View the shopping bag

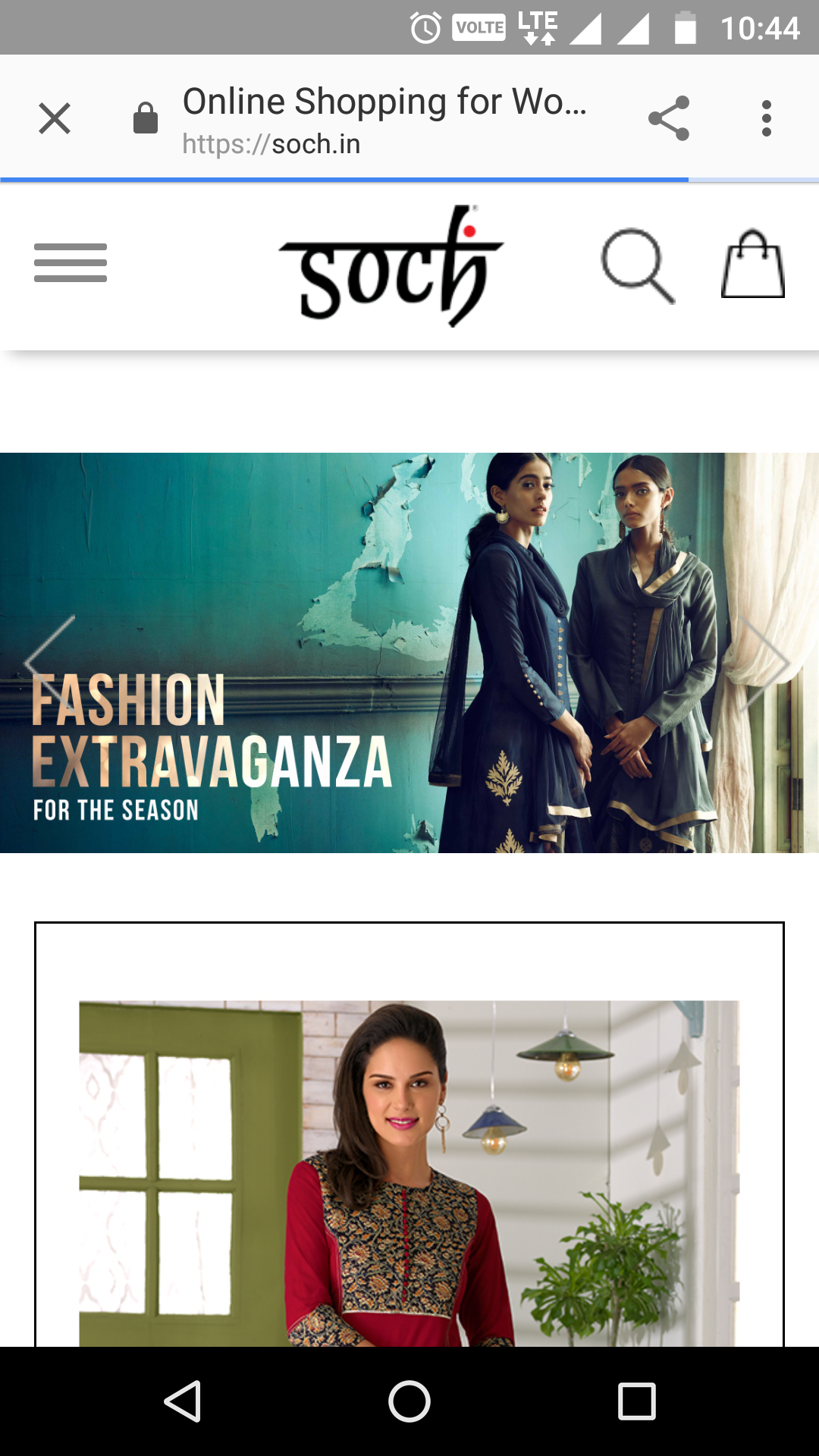[x=752, y=265]
